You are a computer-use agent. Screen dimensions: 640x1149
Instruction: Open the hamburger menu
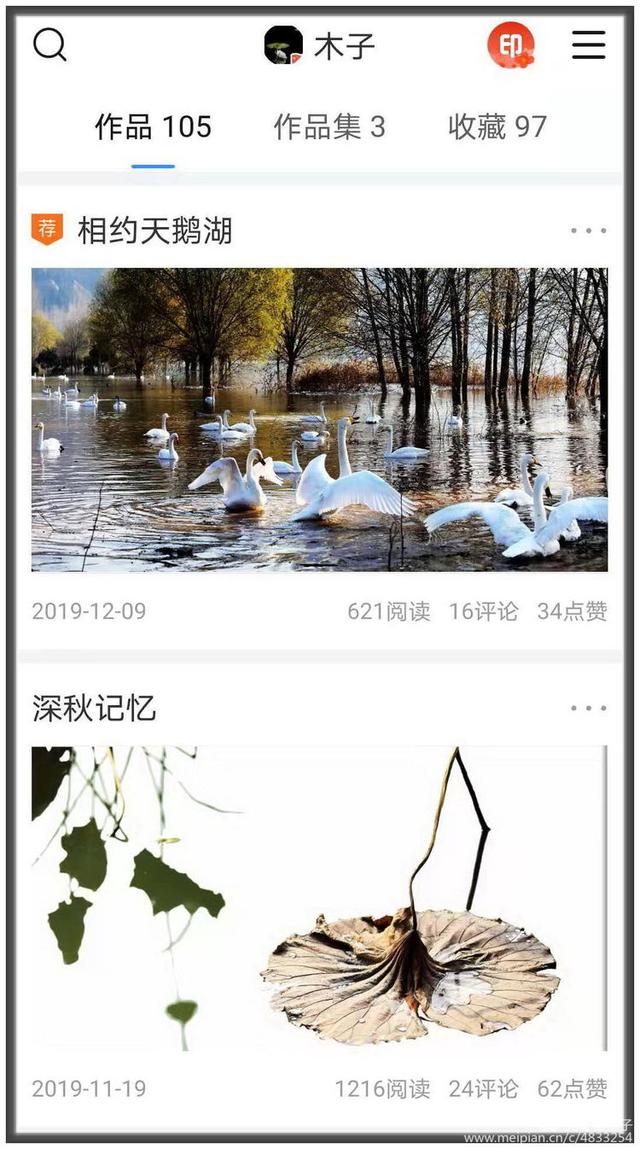(x=589, y=45)
